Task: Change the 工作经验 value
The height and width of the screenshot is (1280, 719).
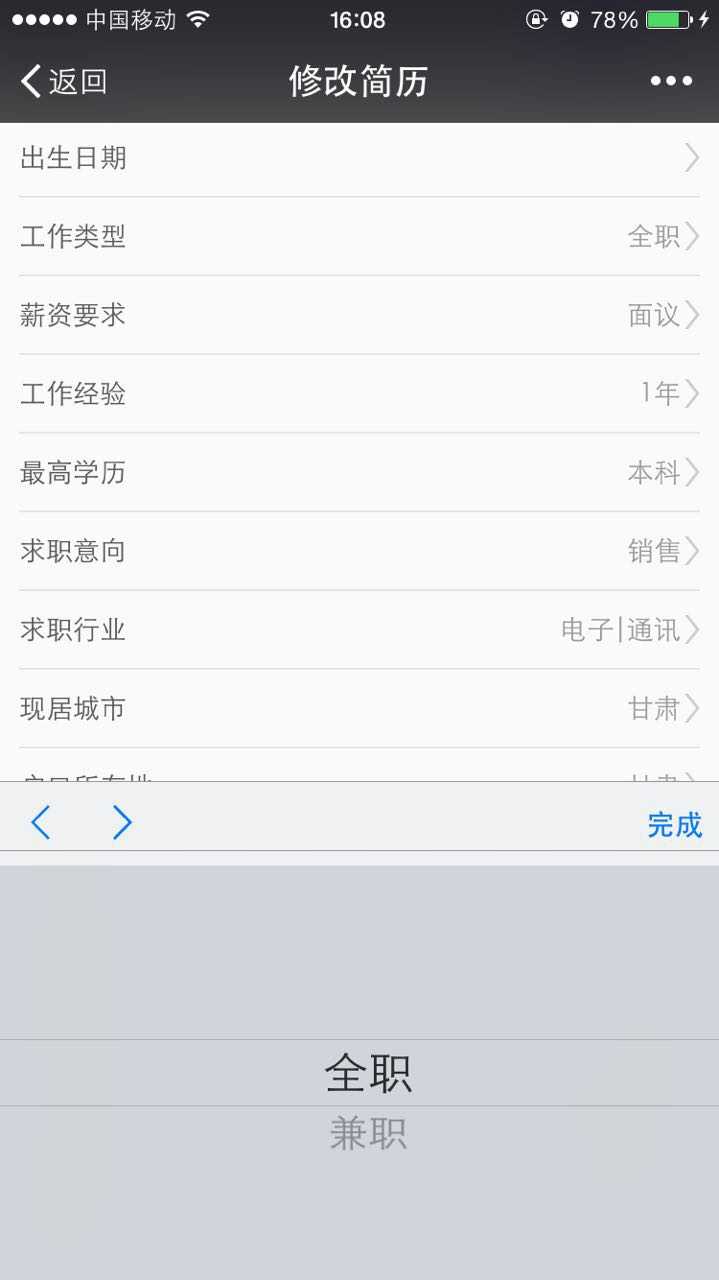Action: (x=359, y=394)
